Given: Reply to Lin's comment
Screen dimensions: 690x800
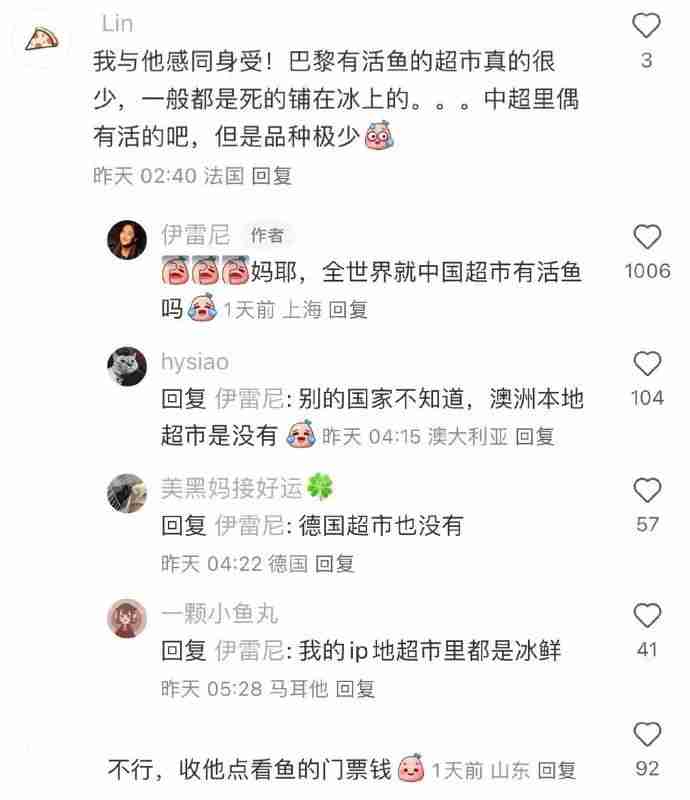Looking at the screenshot, I should (x=271, y=175).
